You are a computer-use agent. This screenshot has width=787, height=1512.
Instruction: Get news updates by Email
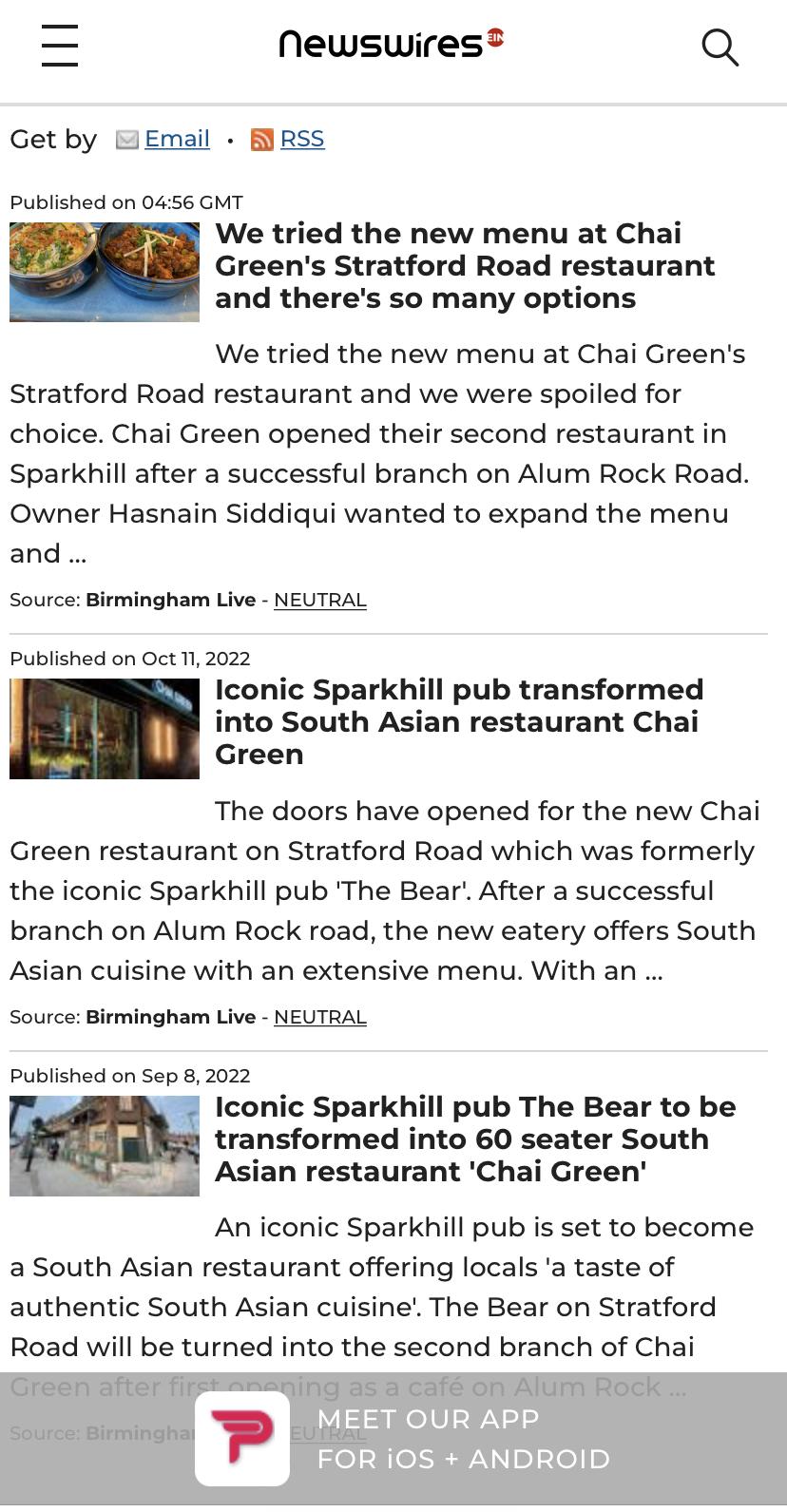pos(177,139)
